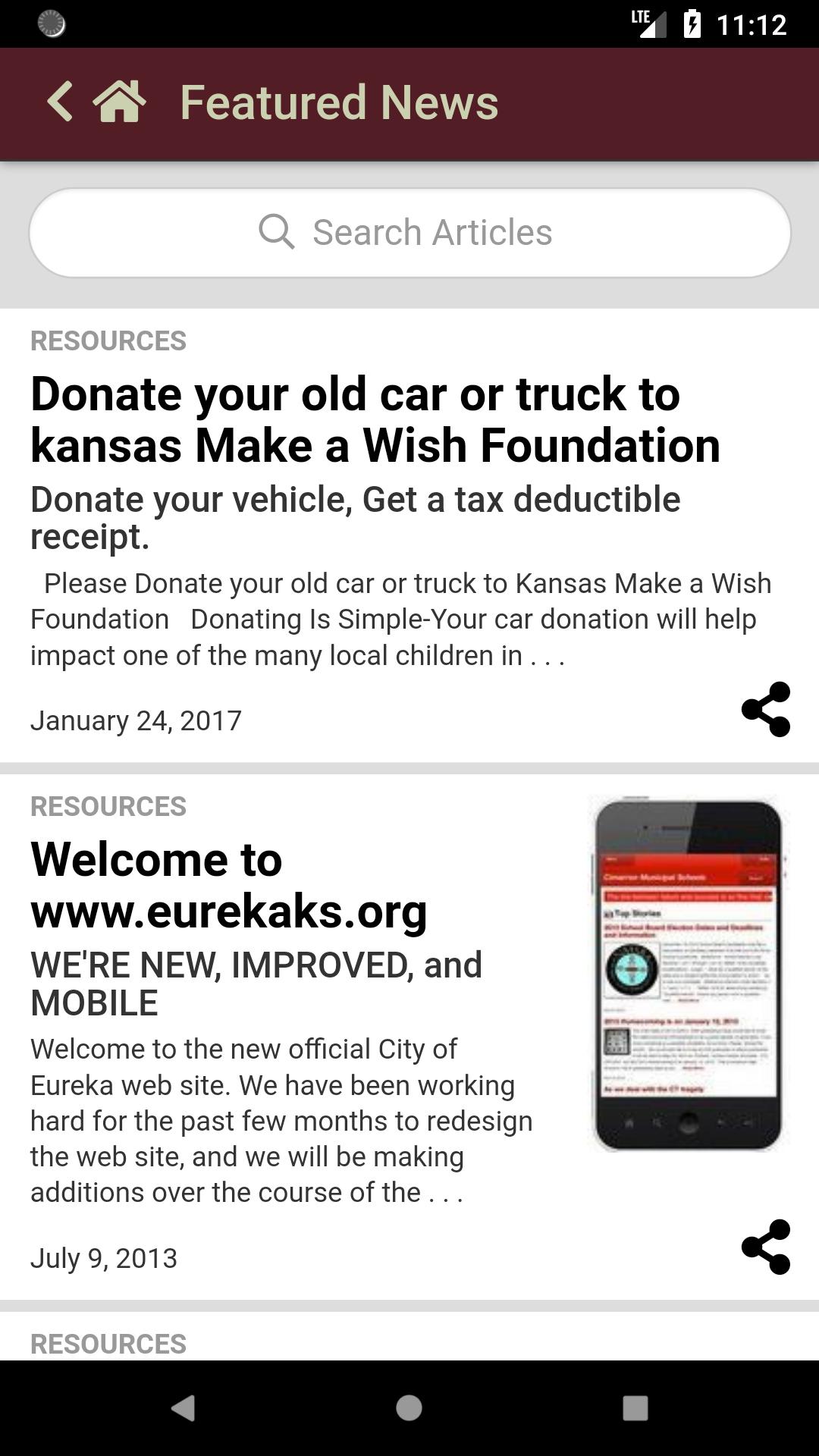Share the Welcome to www.eurekaks.org article

(x=765, y=1247)
